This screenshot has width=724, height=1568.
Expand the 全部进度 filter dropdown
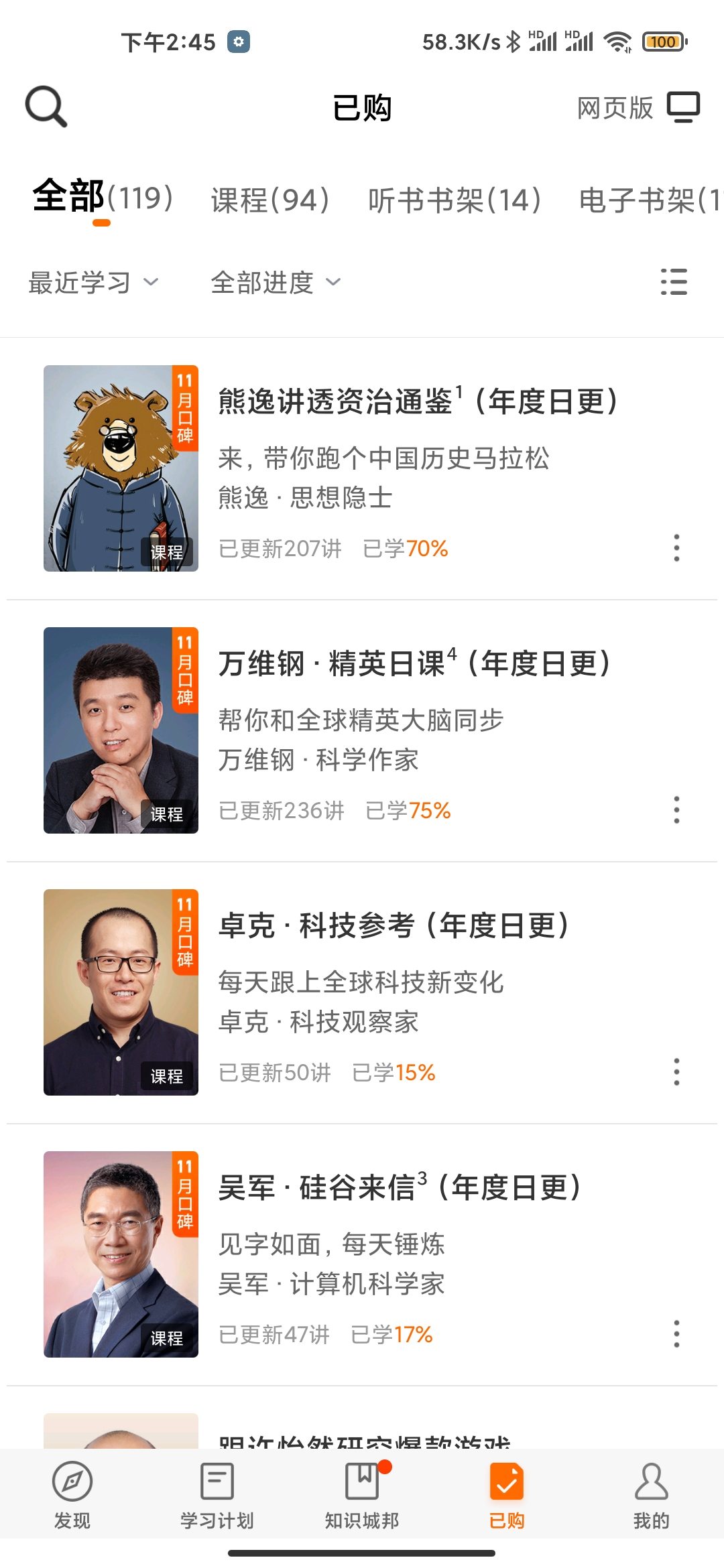point(276,282)
